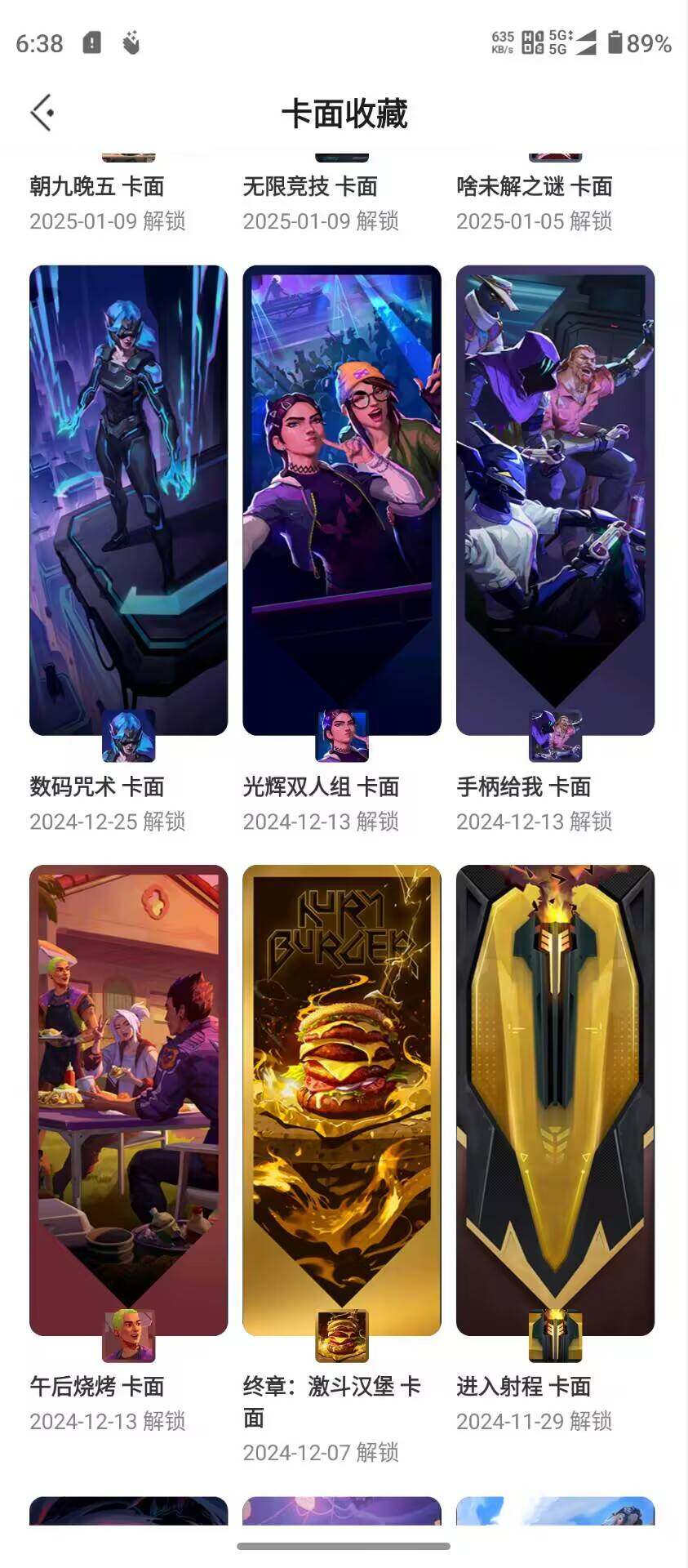Image resolution: width=688 pixels, height=1568 pixels.
Task: Tap the 卡面收藏 page title
Action: coord(344,114)
